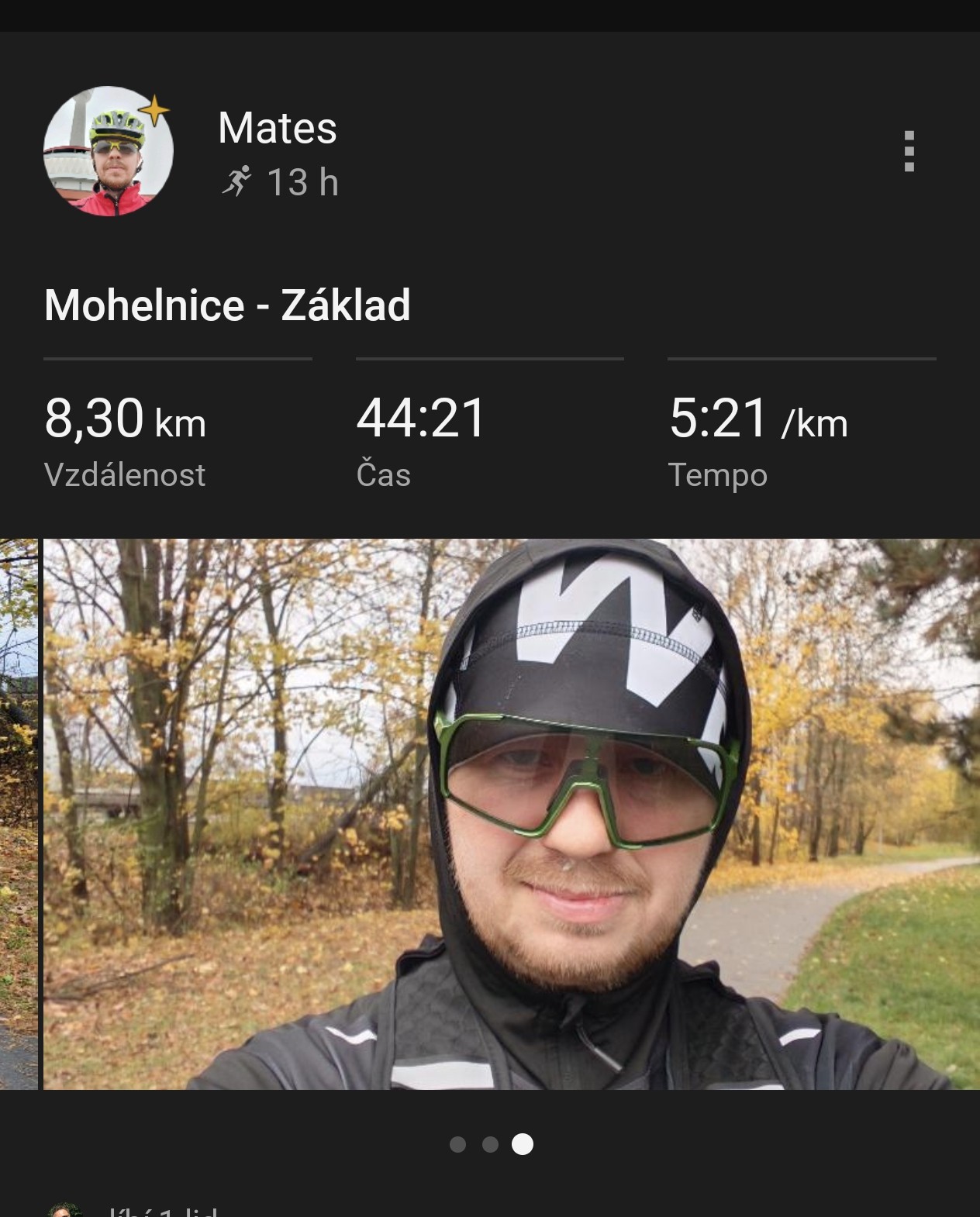Open the three-dot overflow menu
Viewport: 980px width, 1217px height.
(909, 151)
